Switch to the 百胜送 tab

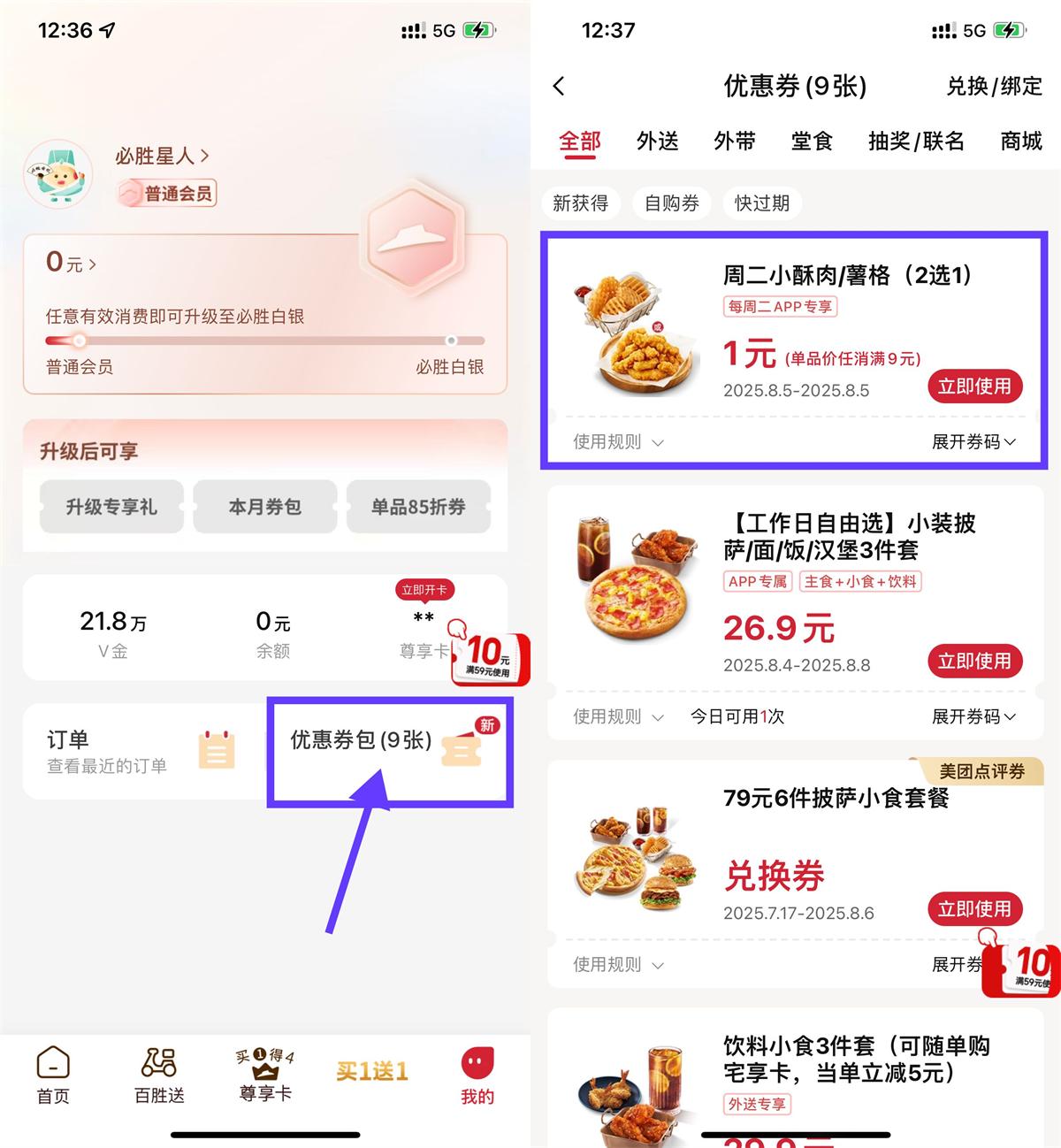159,1075
